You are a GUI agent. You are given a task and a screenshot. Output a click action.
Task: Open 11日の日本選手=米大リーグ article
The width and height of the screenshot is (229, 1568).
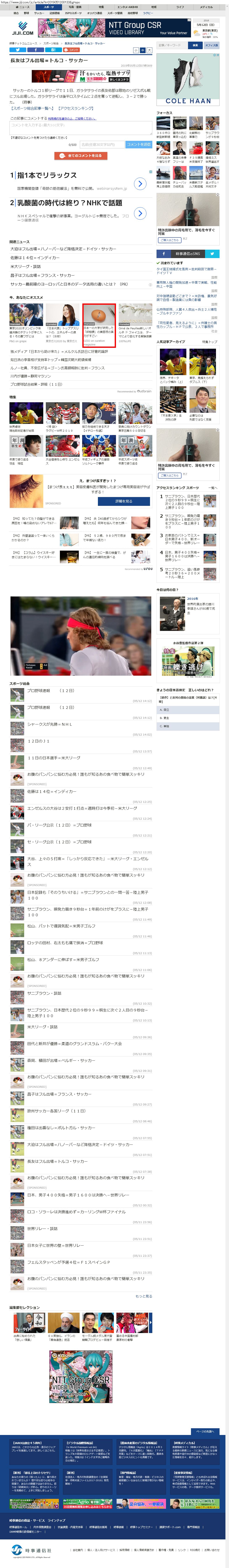[54, 758]
